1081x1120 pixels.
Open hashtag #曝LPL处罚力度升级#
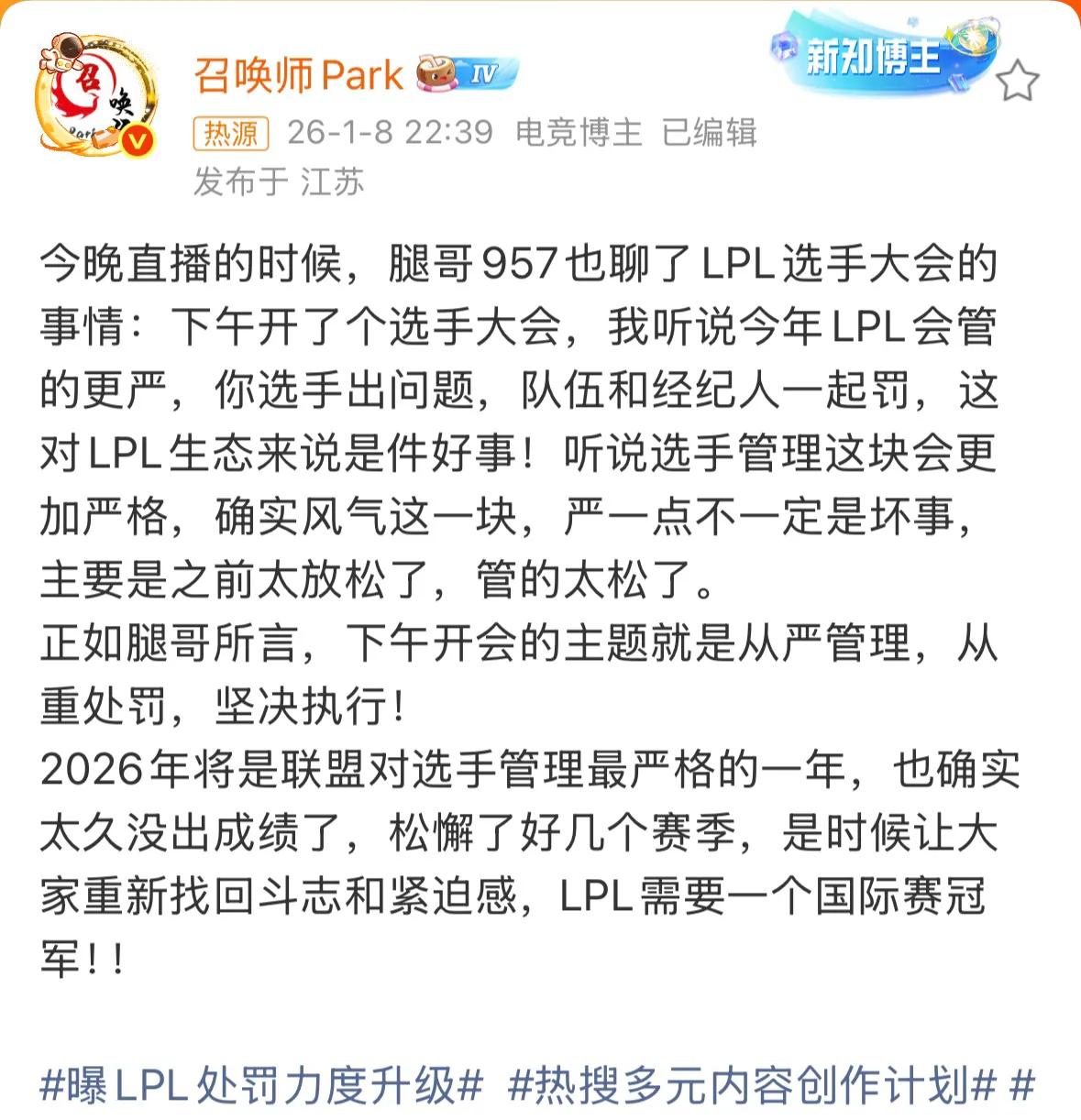[x=261, y=1086]
